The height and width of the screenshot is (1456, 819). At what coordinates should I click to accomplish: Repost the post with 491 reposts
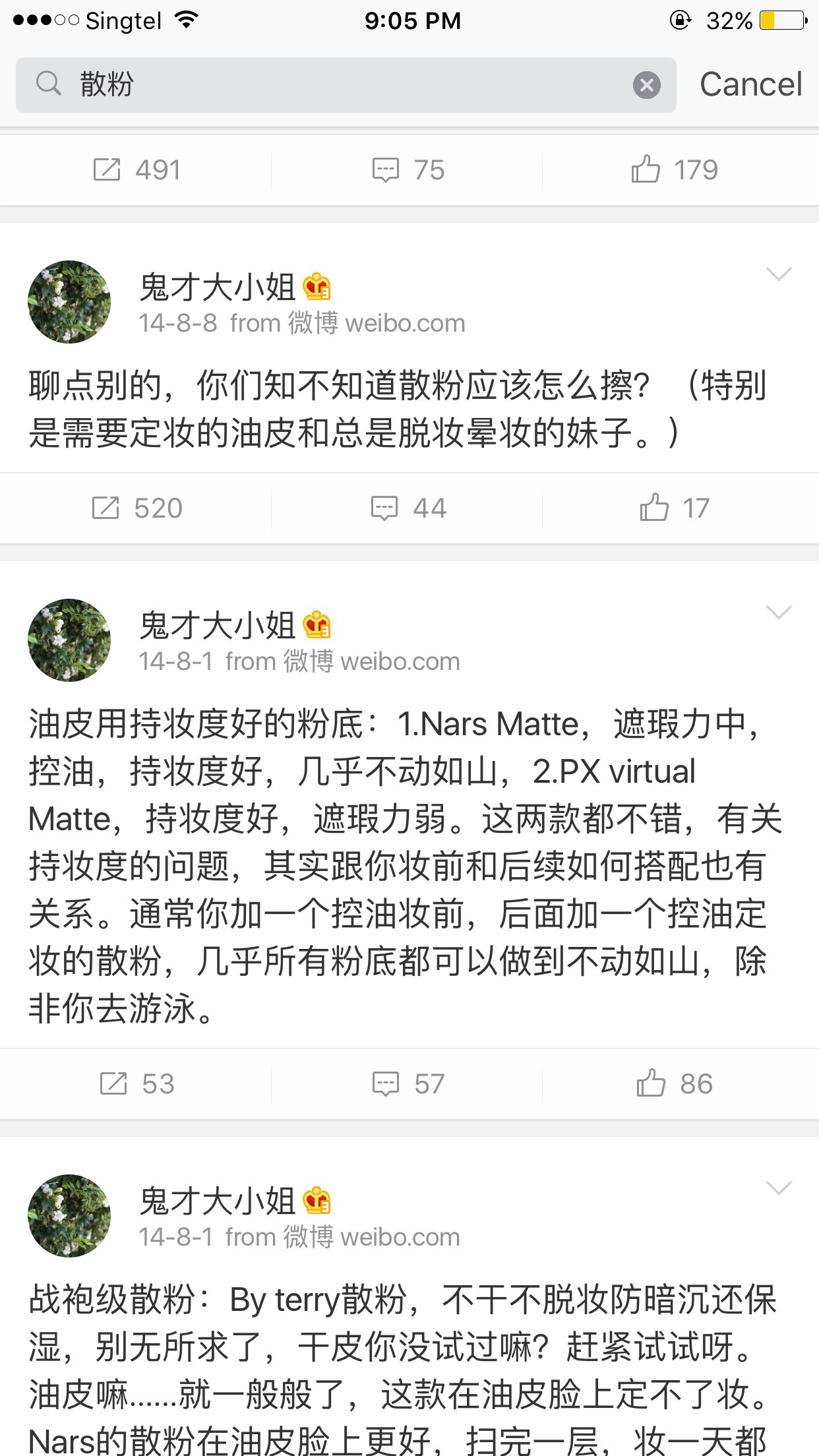136,170
